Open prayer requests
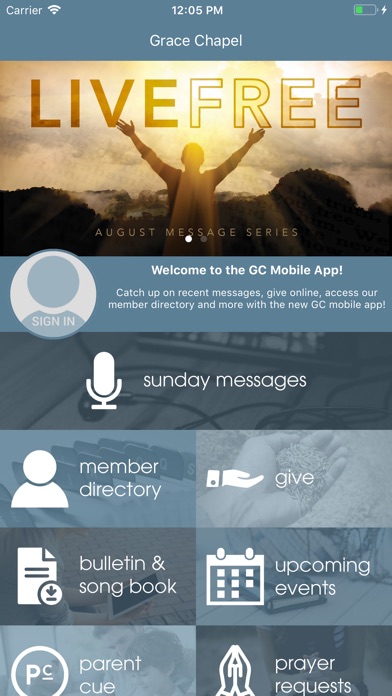 [x=294, y=661]
